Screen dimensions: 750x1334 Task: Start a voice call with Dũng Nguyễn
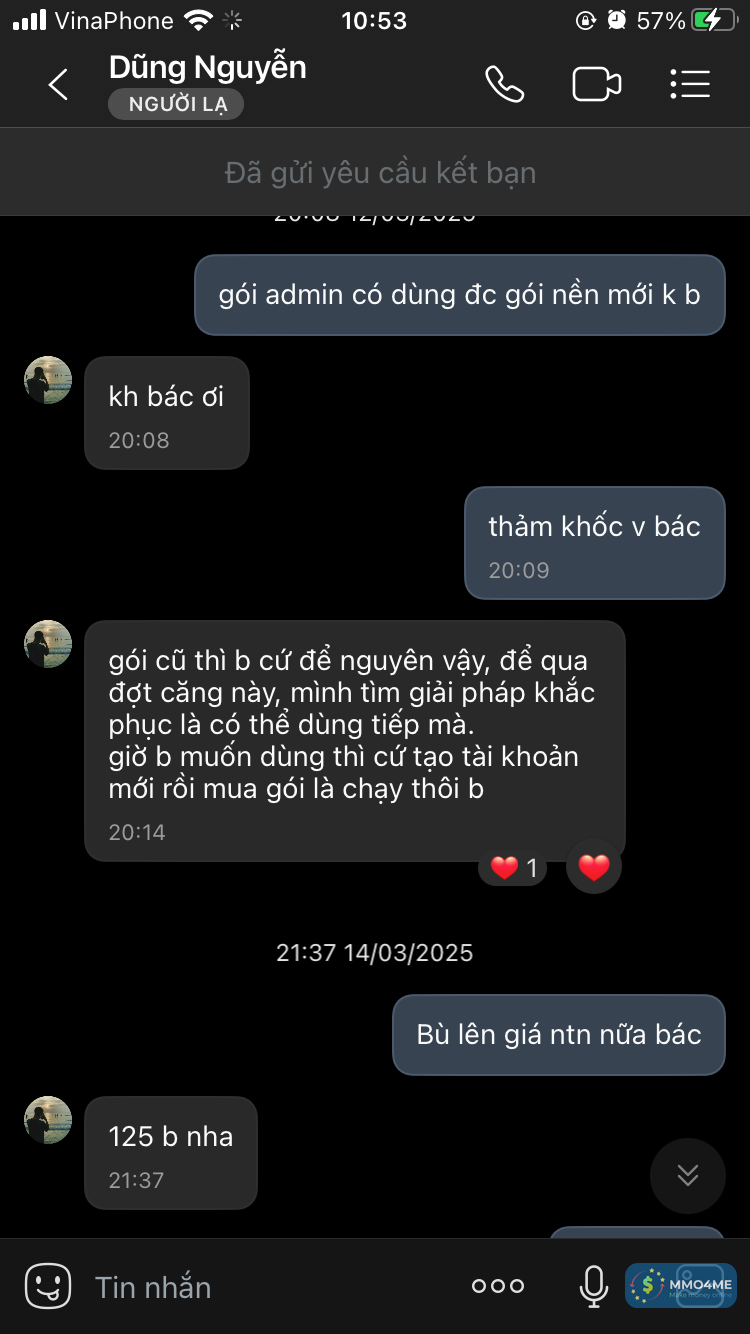point(504,85)
